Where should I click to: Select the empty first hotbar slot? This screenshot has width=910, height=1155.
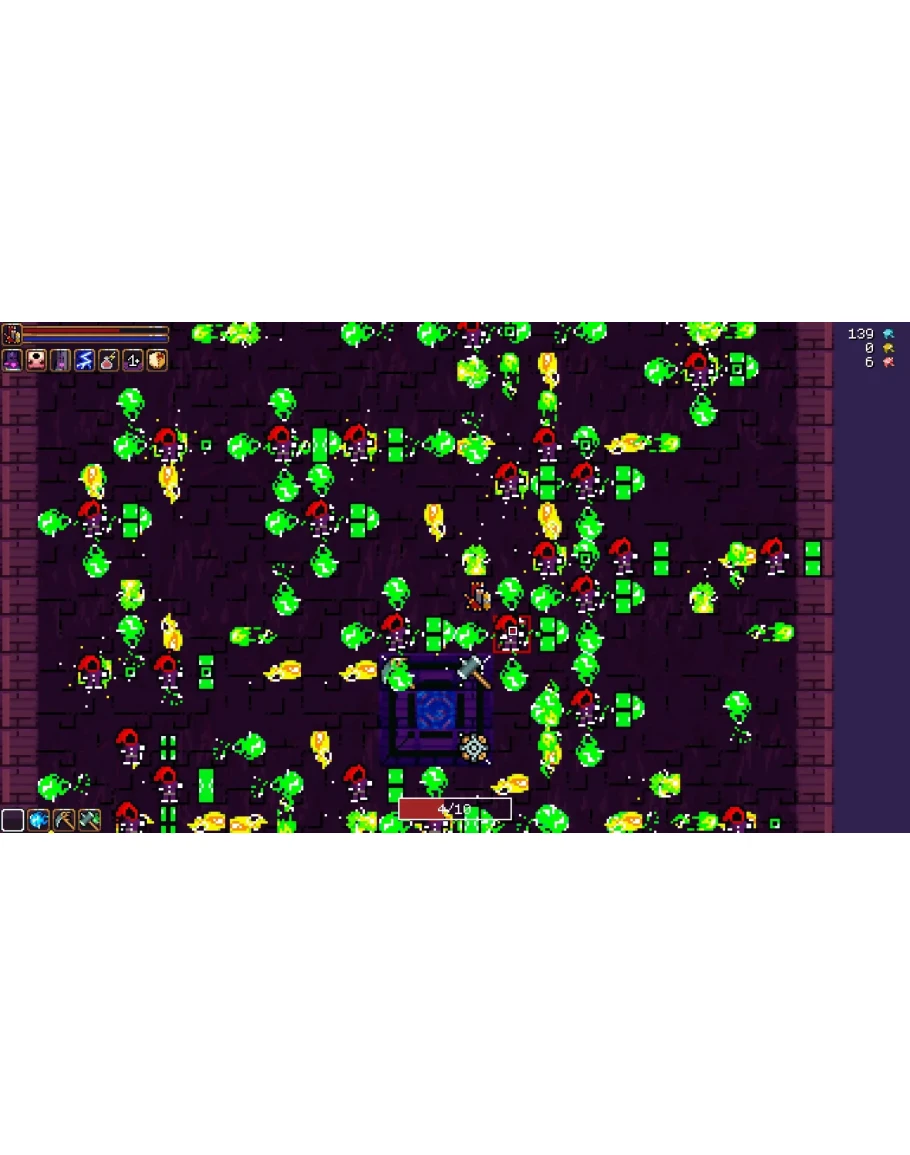point(12,820)
